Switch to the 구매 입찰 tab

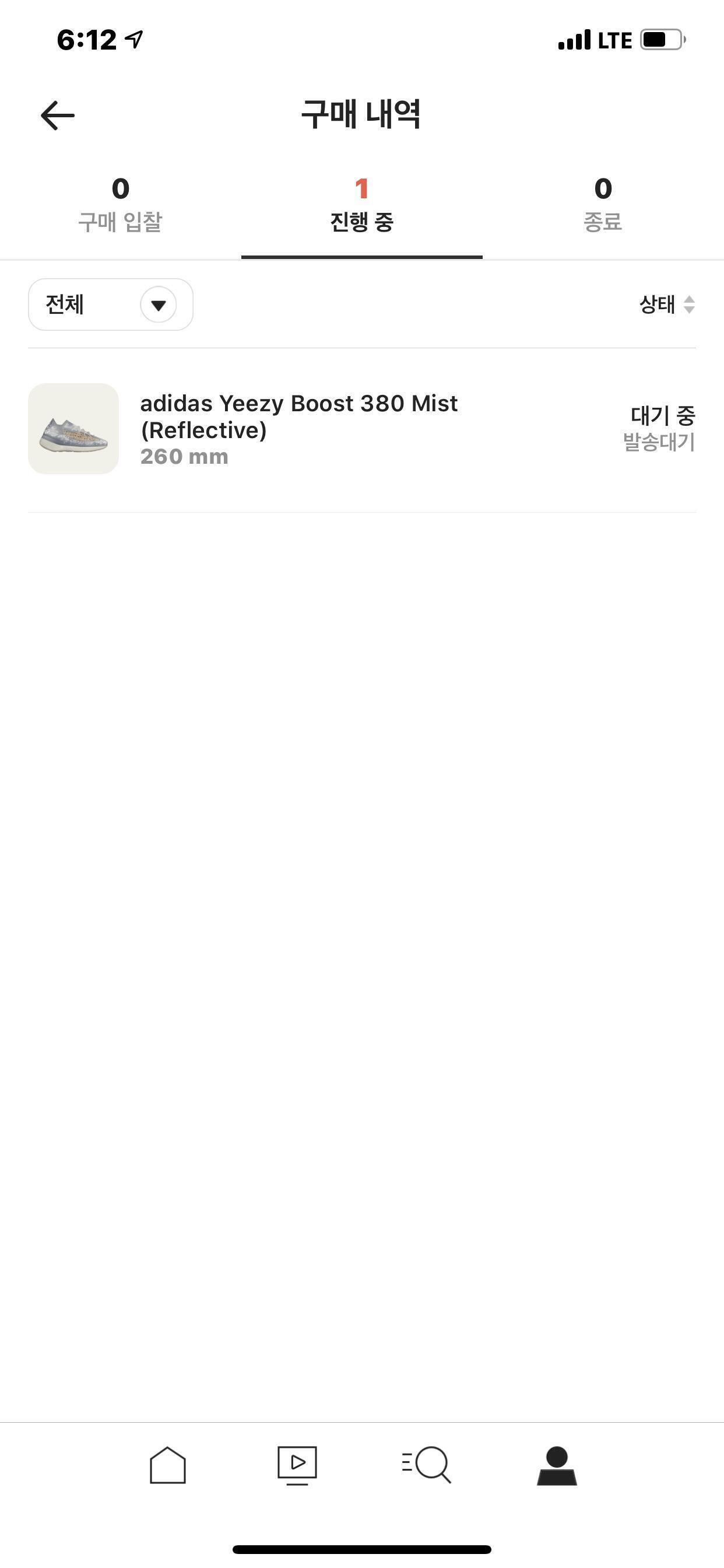tap(120, 205)
